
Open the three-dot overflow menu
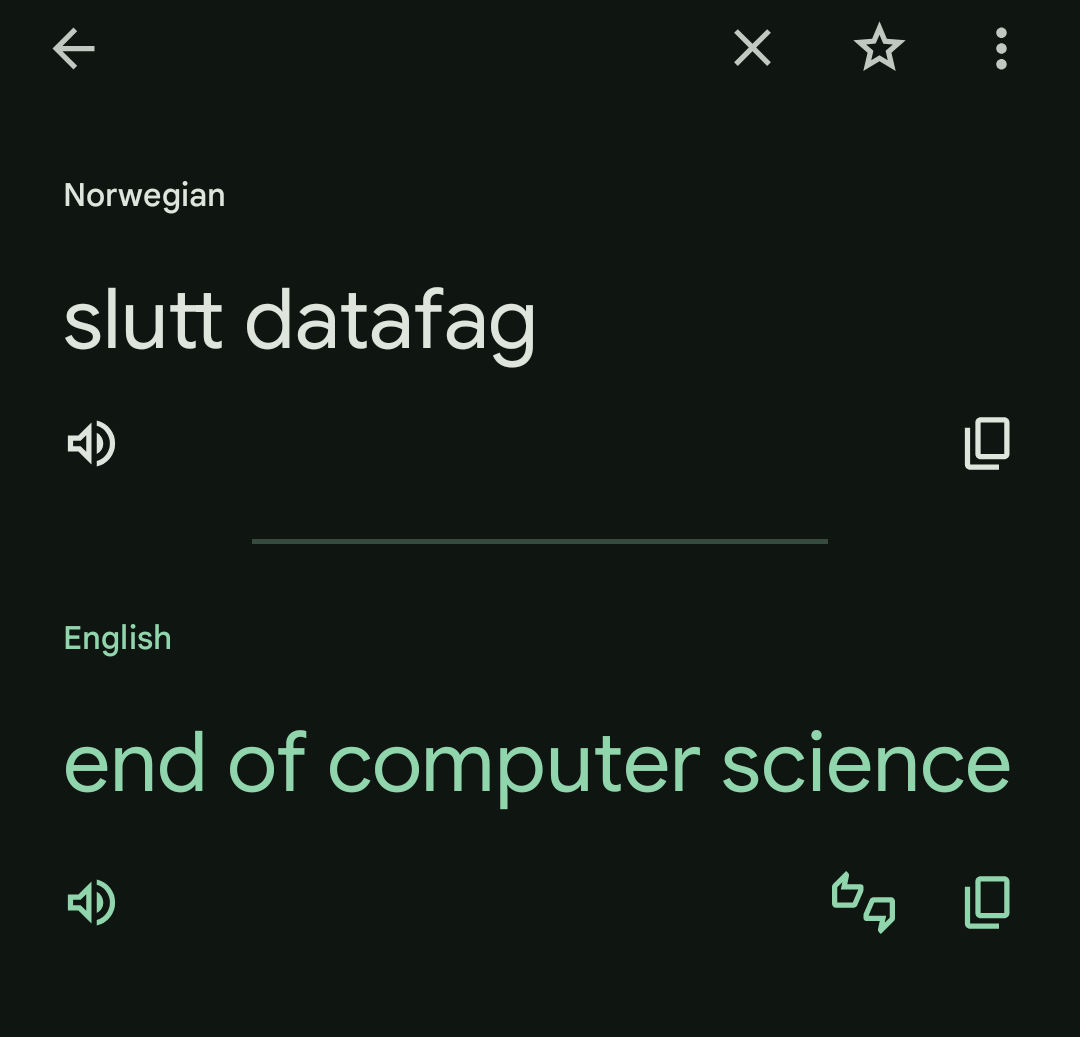click(1000, 48)
